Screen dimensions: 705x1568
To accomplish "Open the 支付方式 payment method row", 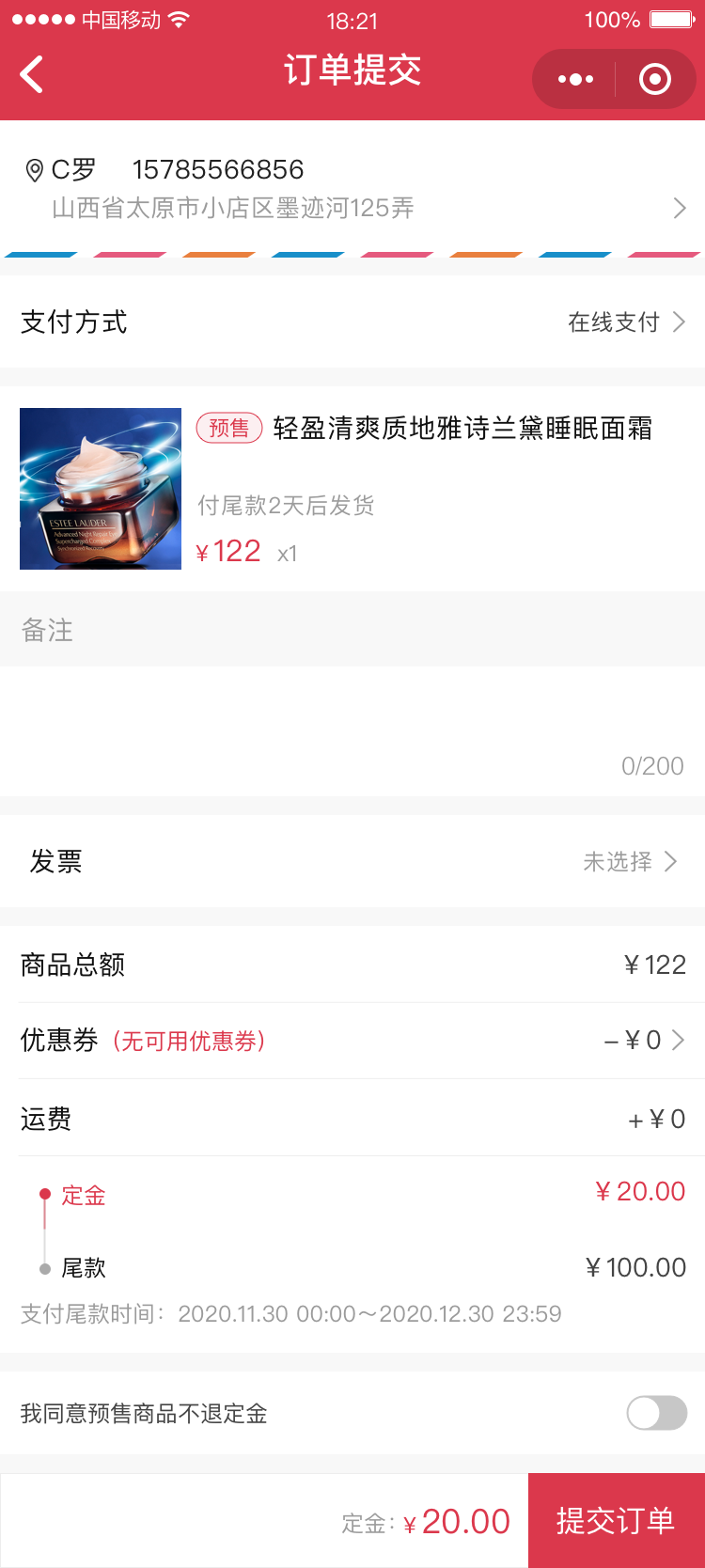I will [352, 321].
